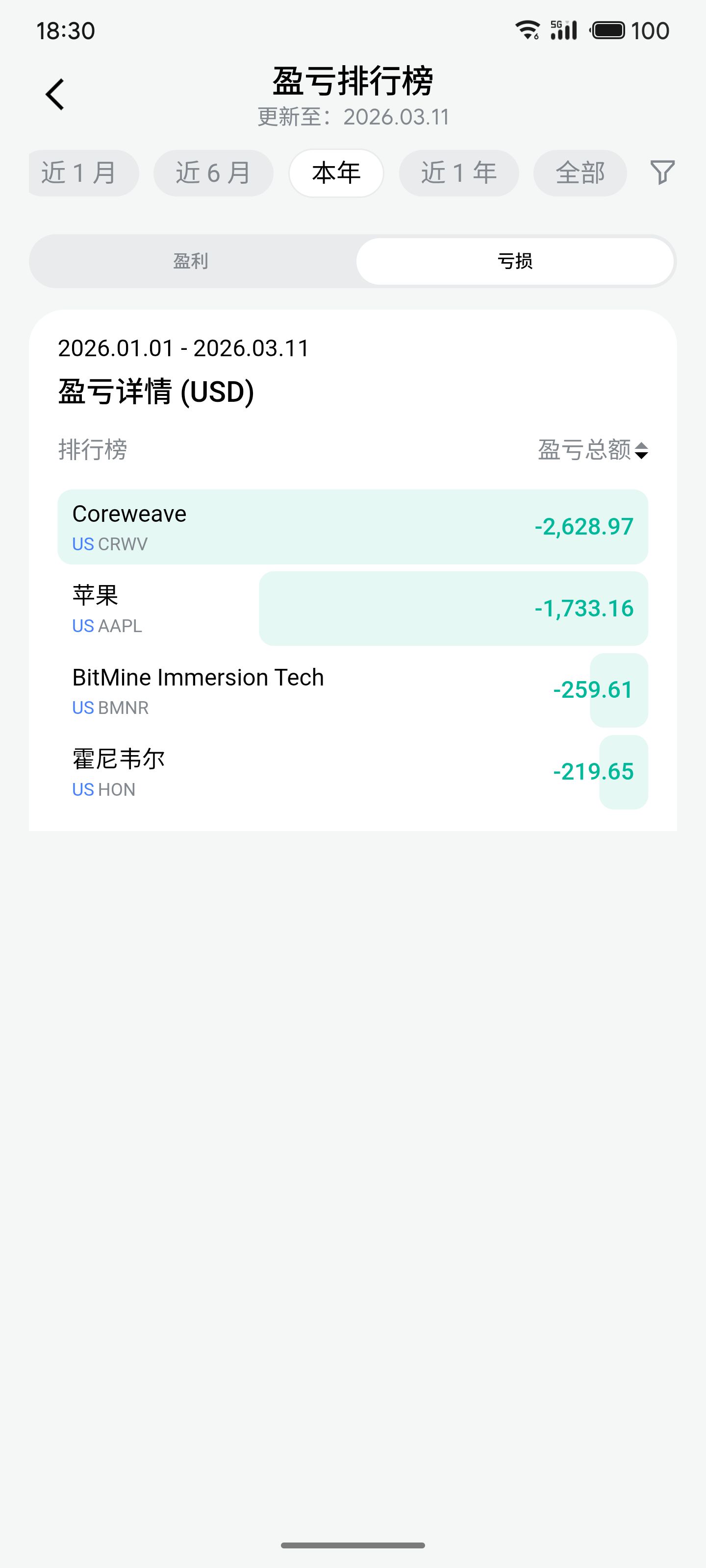Tap the 霍尼韦尔 HON row
This screenshot has height=1568, width=706.
click(353, 772)
